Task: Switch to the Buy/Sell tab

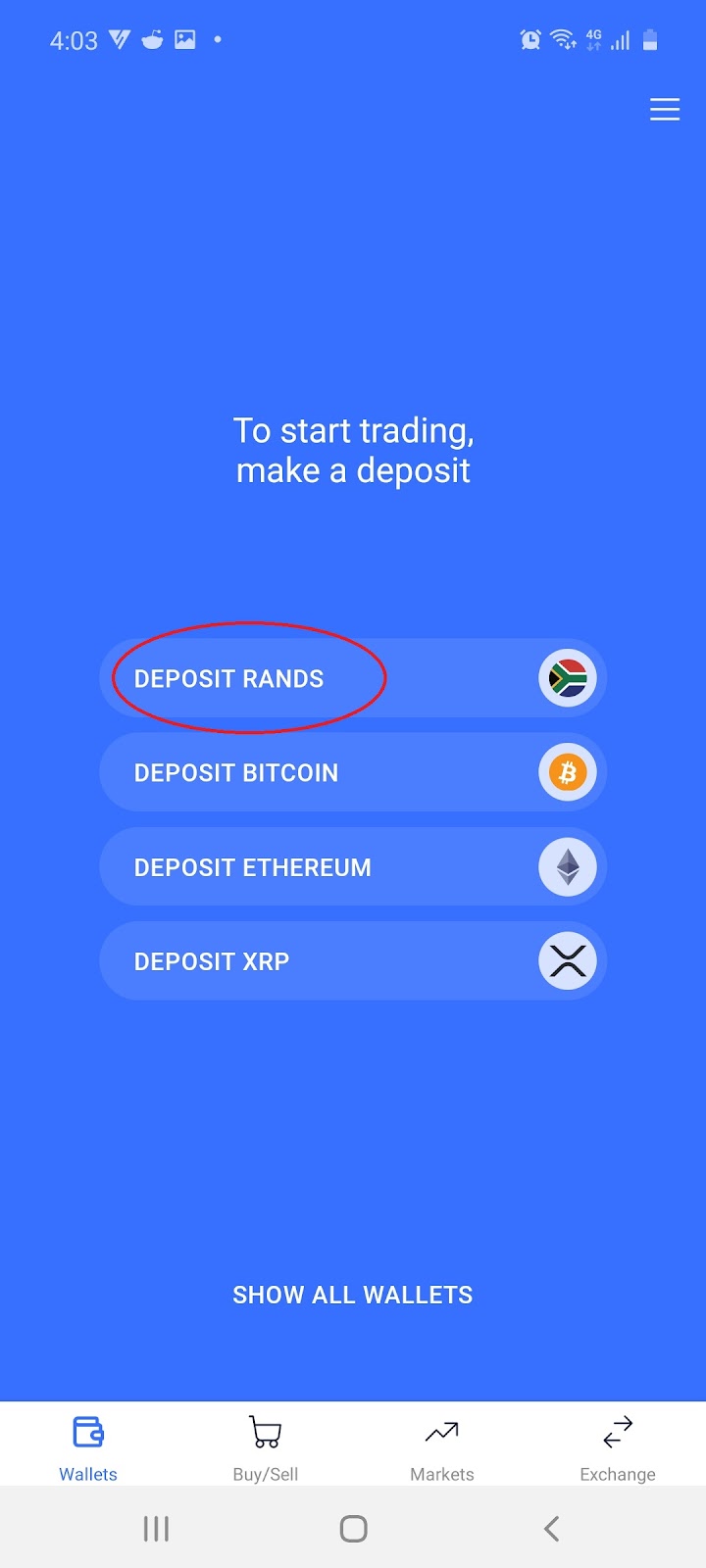Action: (x=265, y=1446)
